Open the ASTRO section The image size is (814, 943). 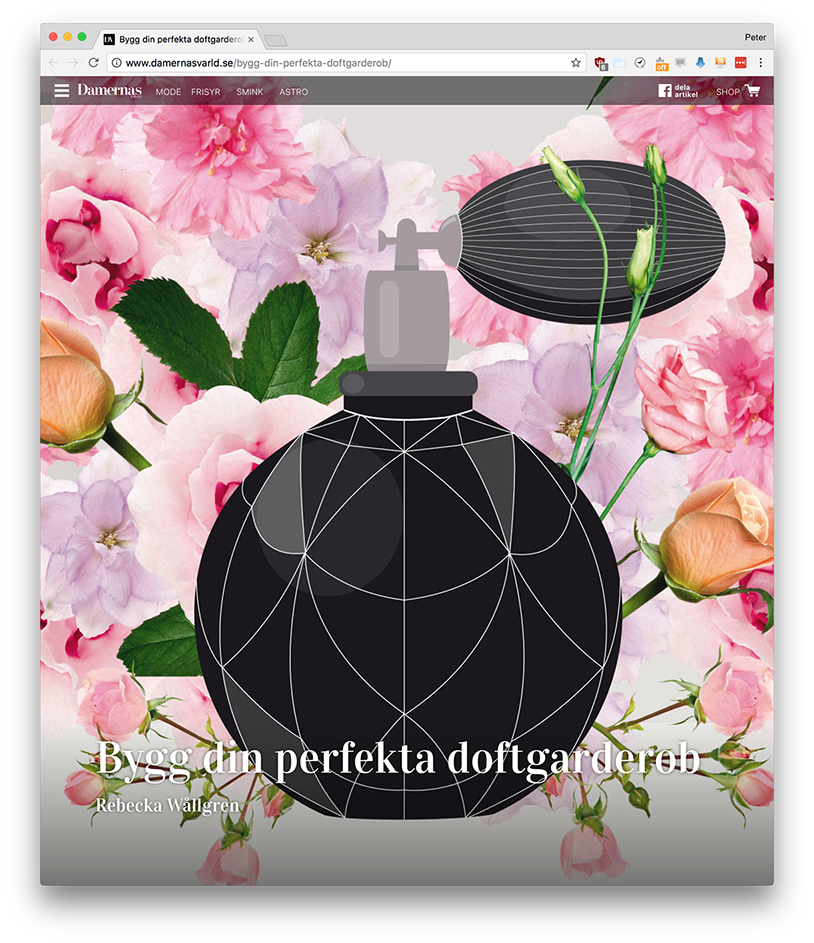[x=294, y=92]
